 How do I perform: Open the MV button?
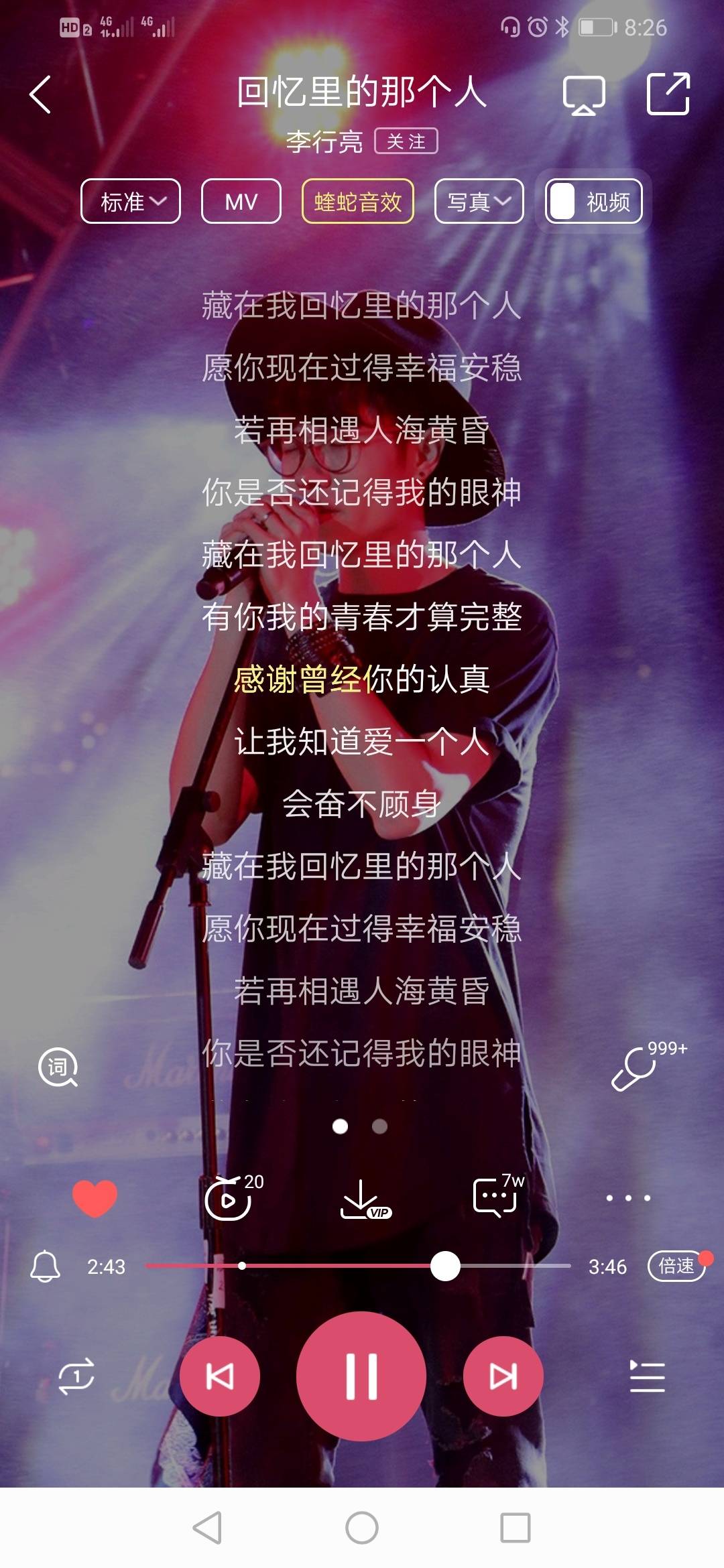[241, 201]
